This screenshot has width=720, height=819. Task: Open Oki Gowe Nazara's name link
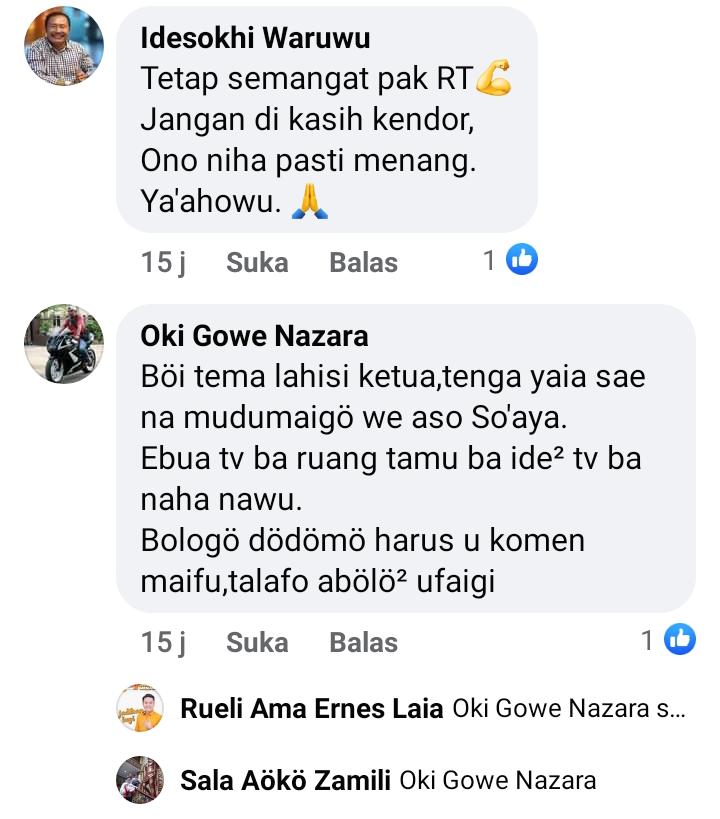click(x=254, y=336)
